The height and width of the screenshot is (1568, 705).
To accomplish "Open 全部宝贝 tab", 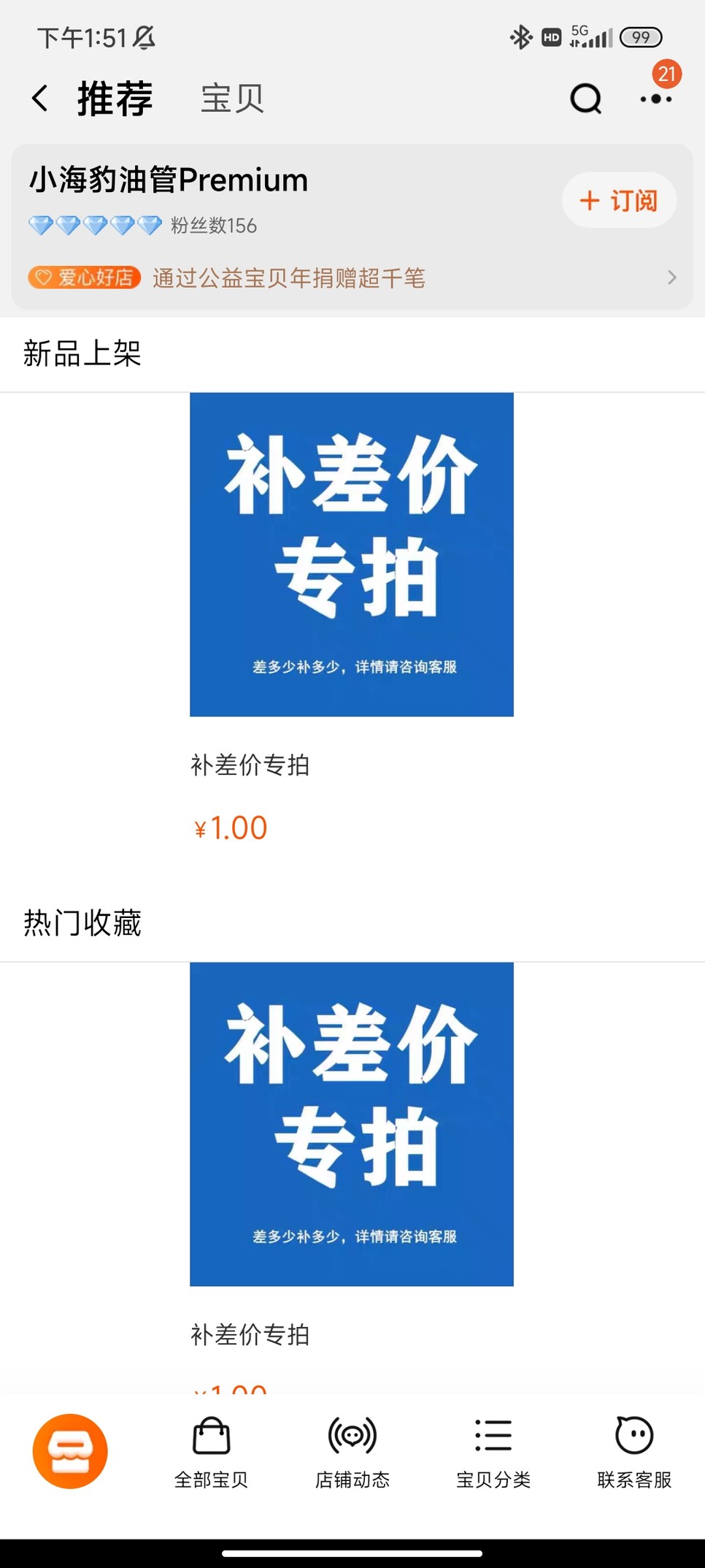I will coord(211,1452).
